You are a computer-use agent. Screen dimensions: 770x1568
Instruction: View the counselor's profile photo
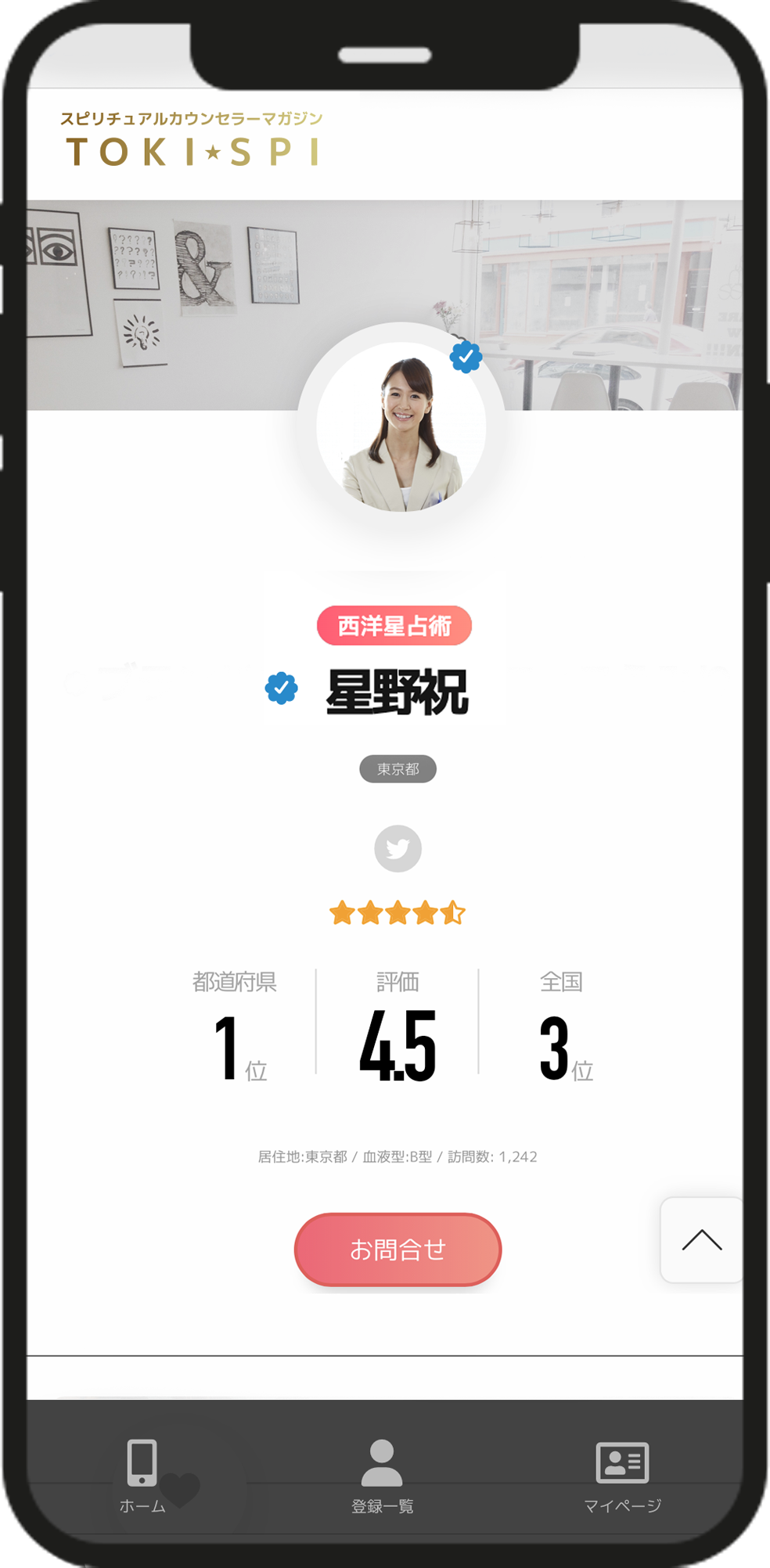click(x=401, y=427)
